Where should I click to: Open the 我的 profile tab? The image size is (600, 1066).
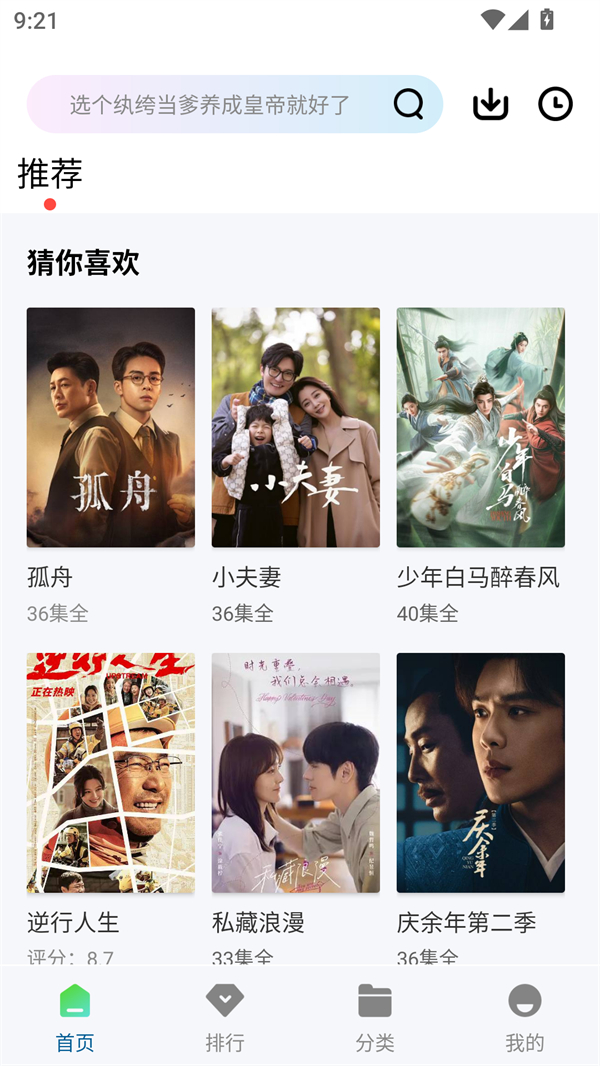click(x=525, y=1016)
